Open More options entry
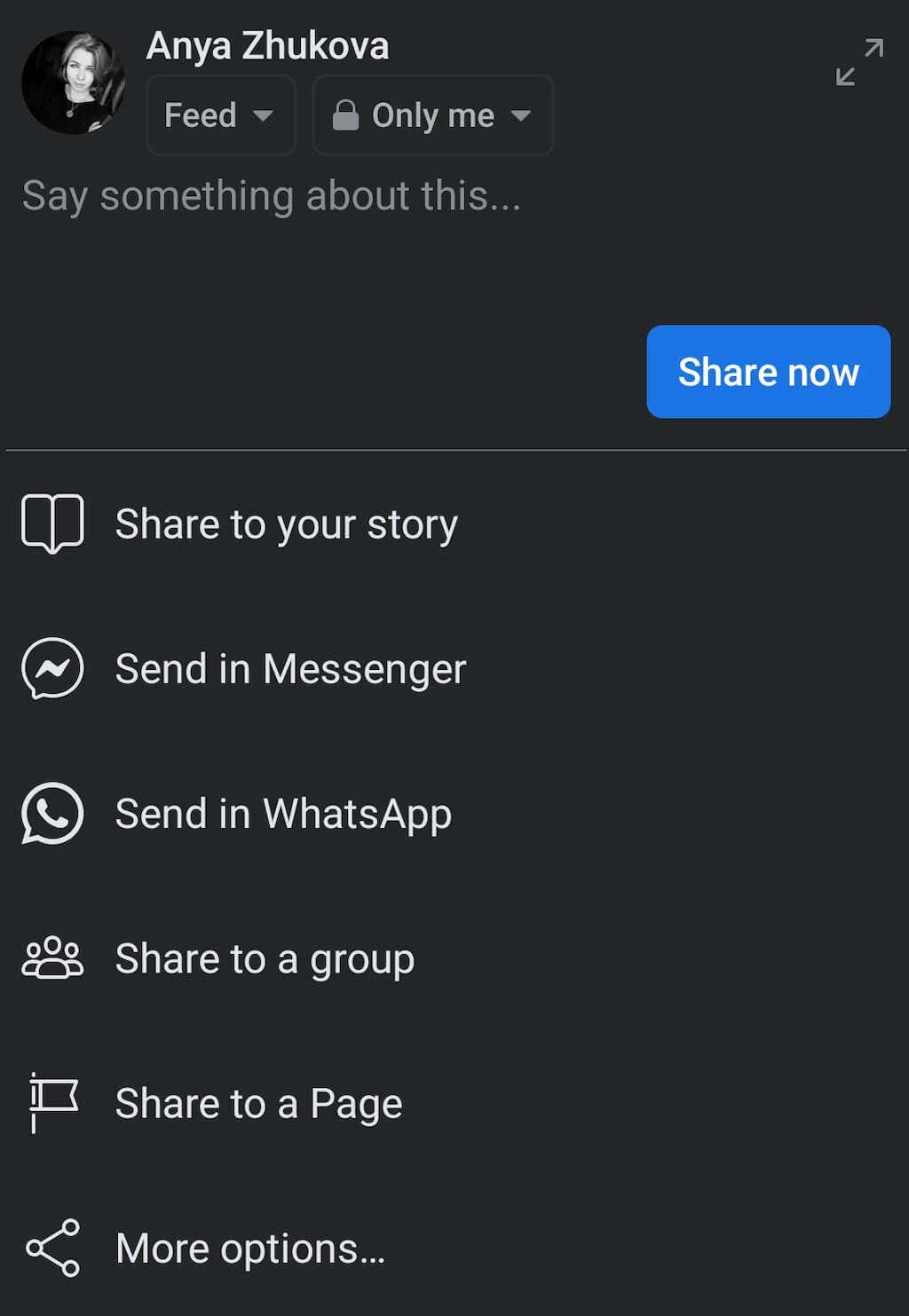 point(250,1248)
